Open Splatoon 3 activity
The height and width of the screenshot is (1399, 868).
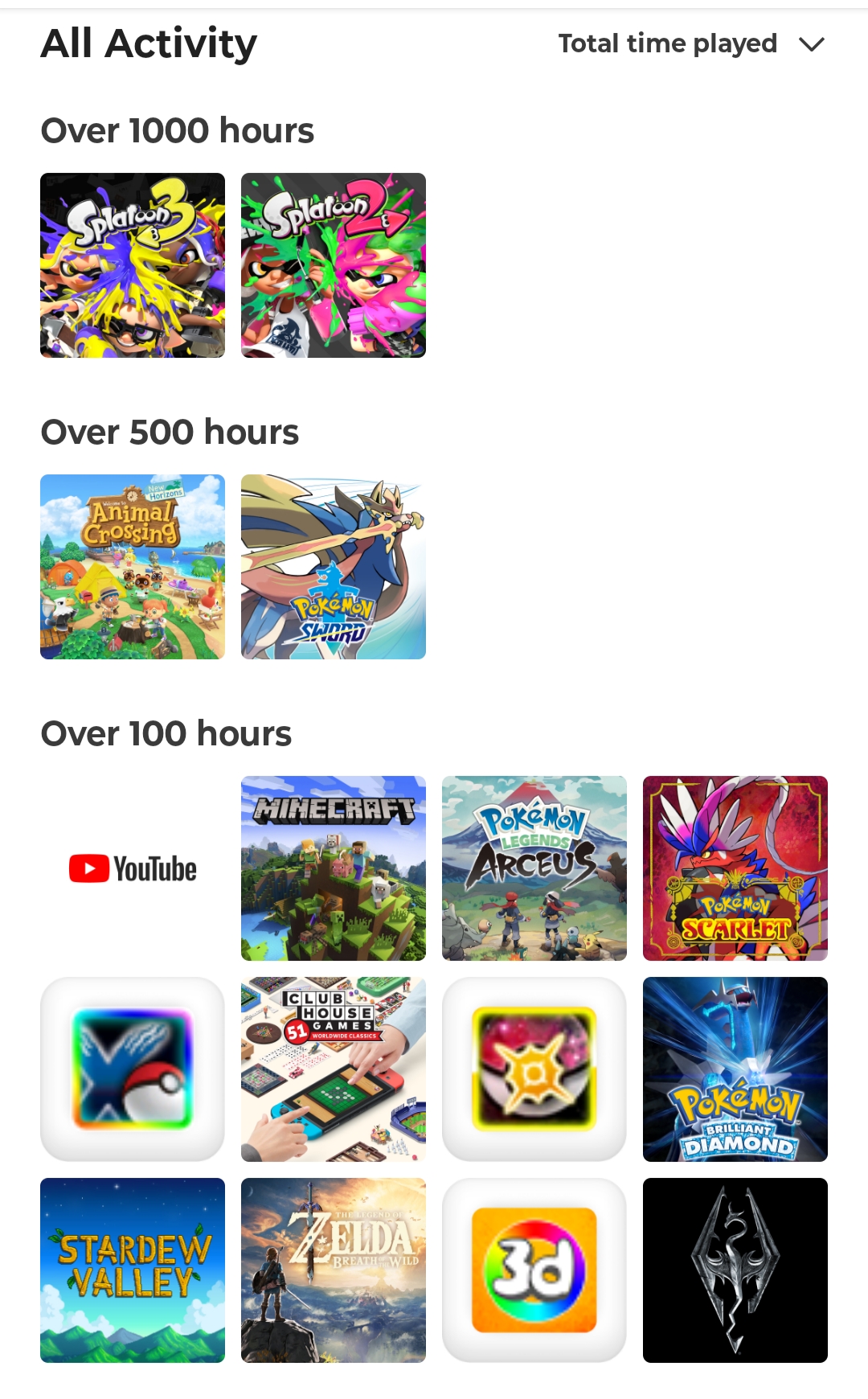[133, 265]
